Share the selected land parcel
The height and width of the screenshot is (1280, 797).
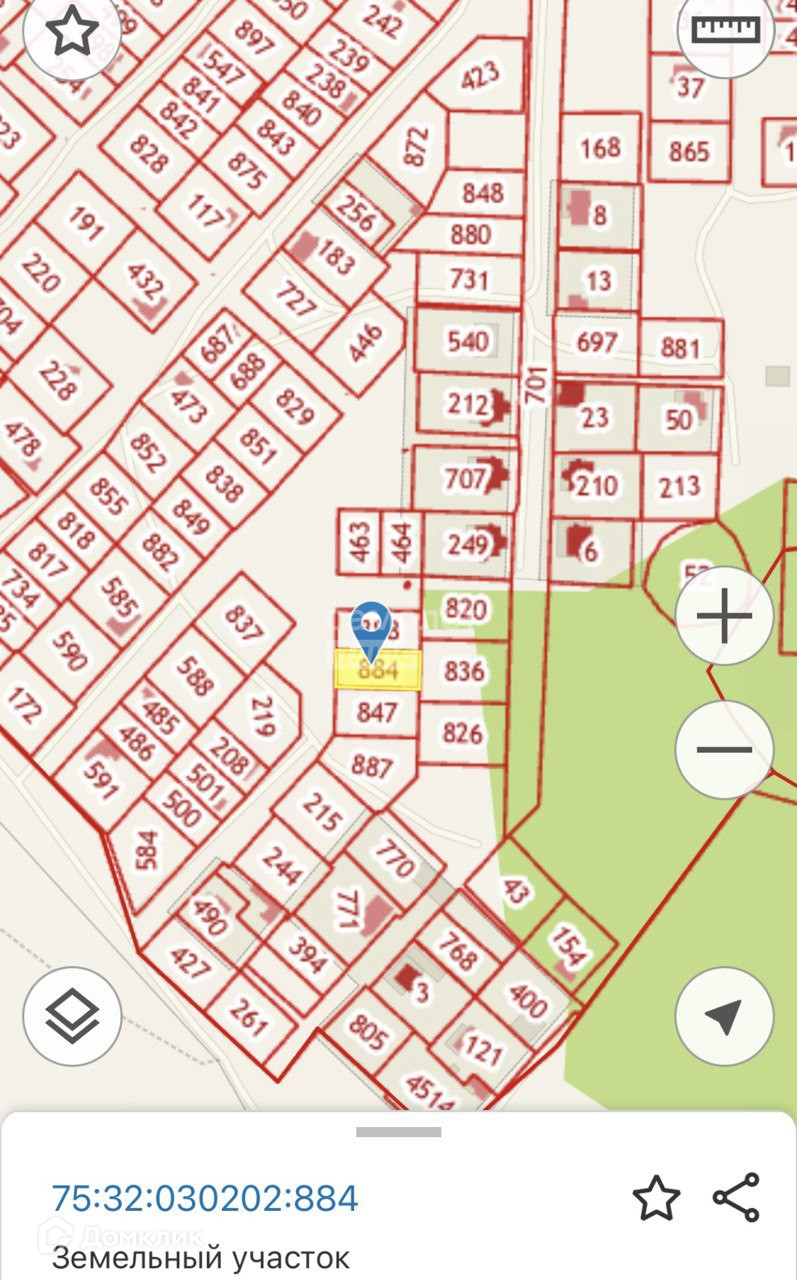pyautogui.click(x=736, y=1197)
